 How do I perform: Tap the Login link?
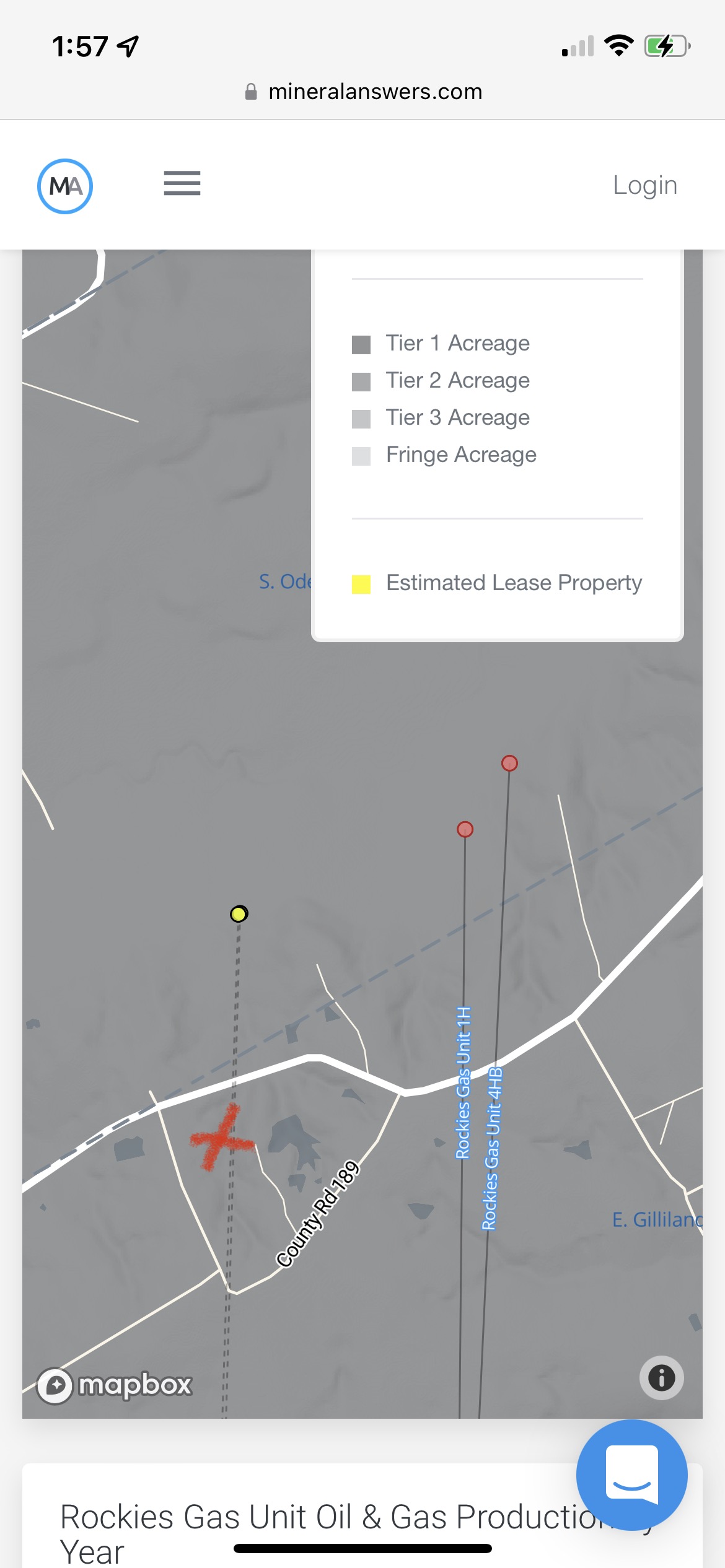645,185
